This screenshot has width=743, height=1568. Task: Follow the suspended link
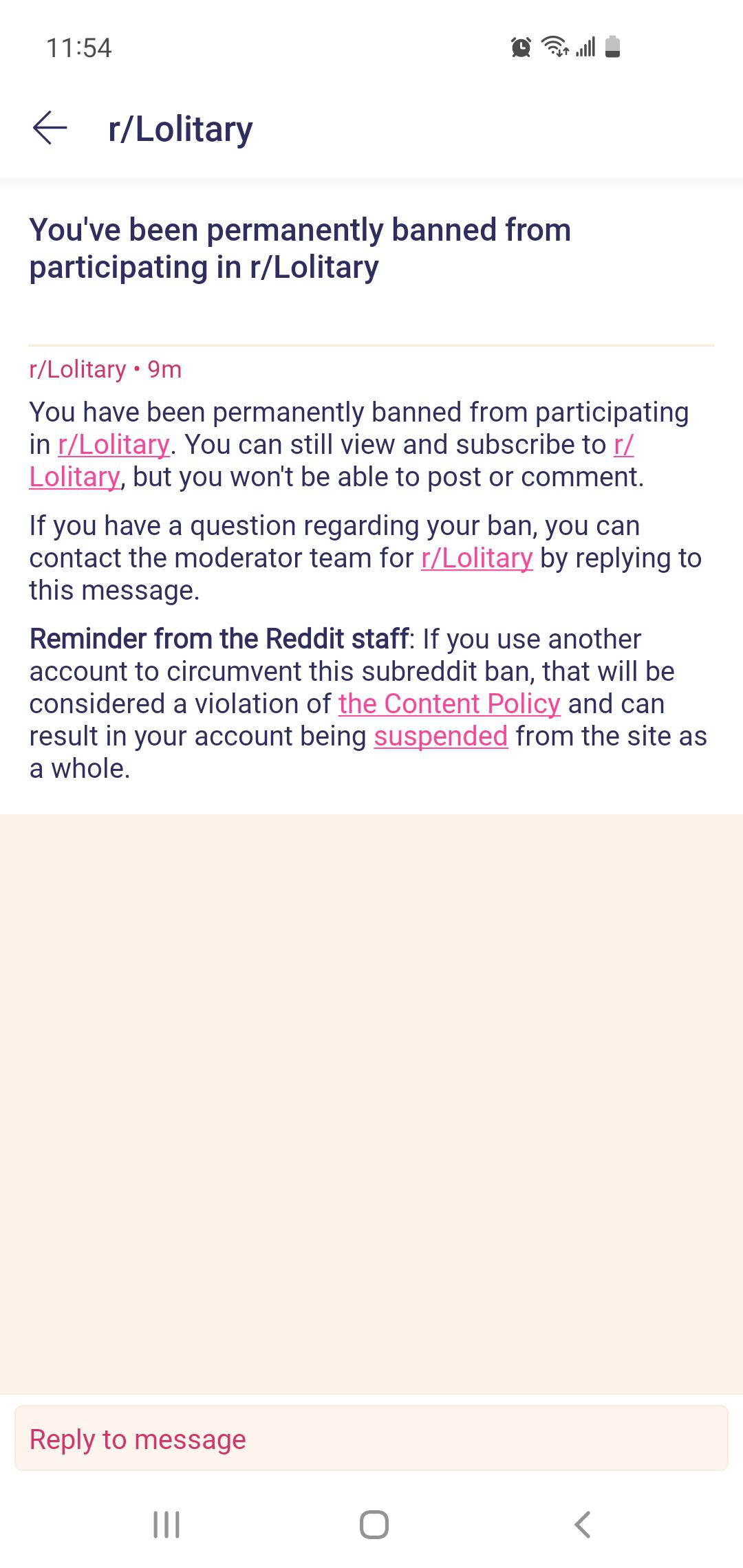441,736
